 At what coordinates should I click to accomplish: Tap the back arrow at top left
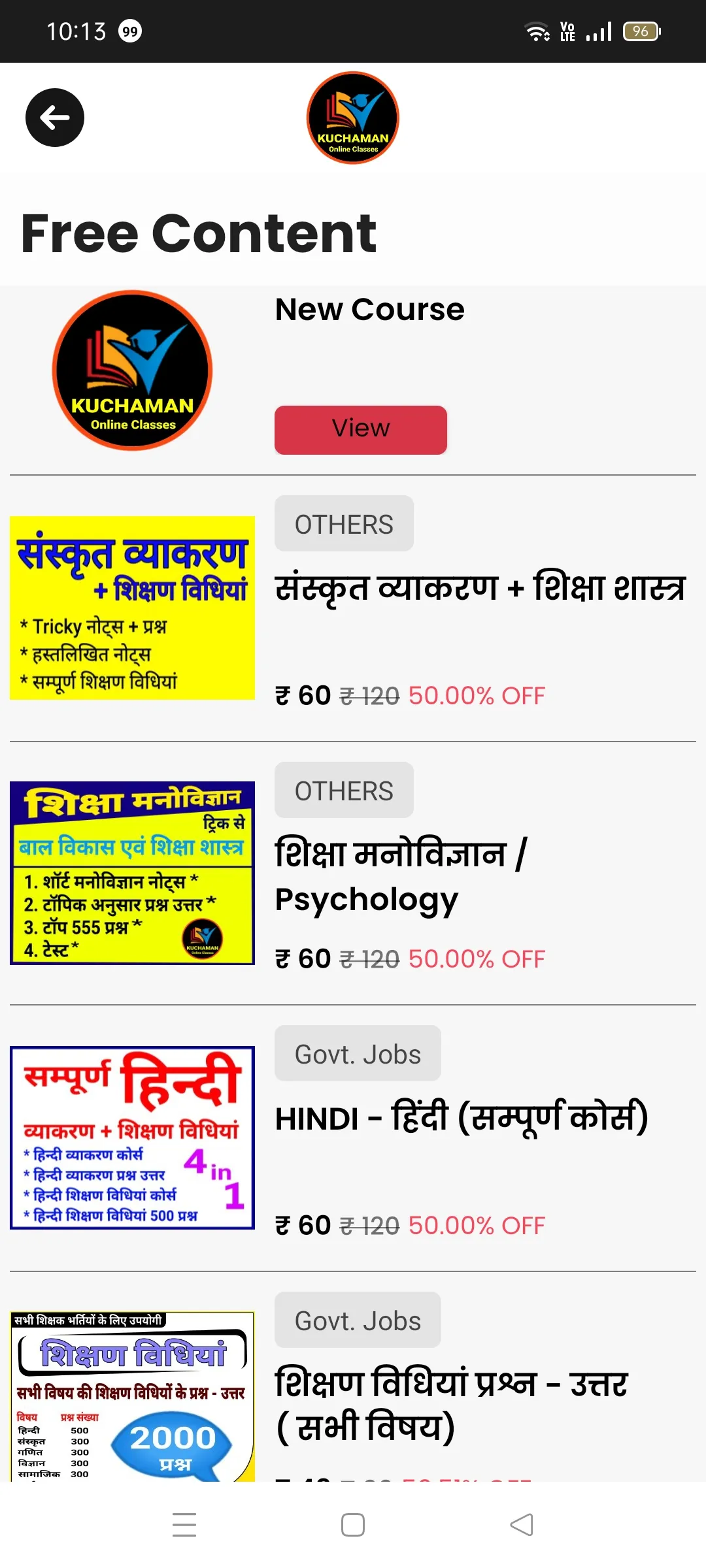pos(55,118)
